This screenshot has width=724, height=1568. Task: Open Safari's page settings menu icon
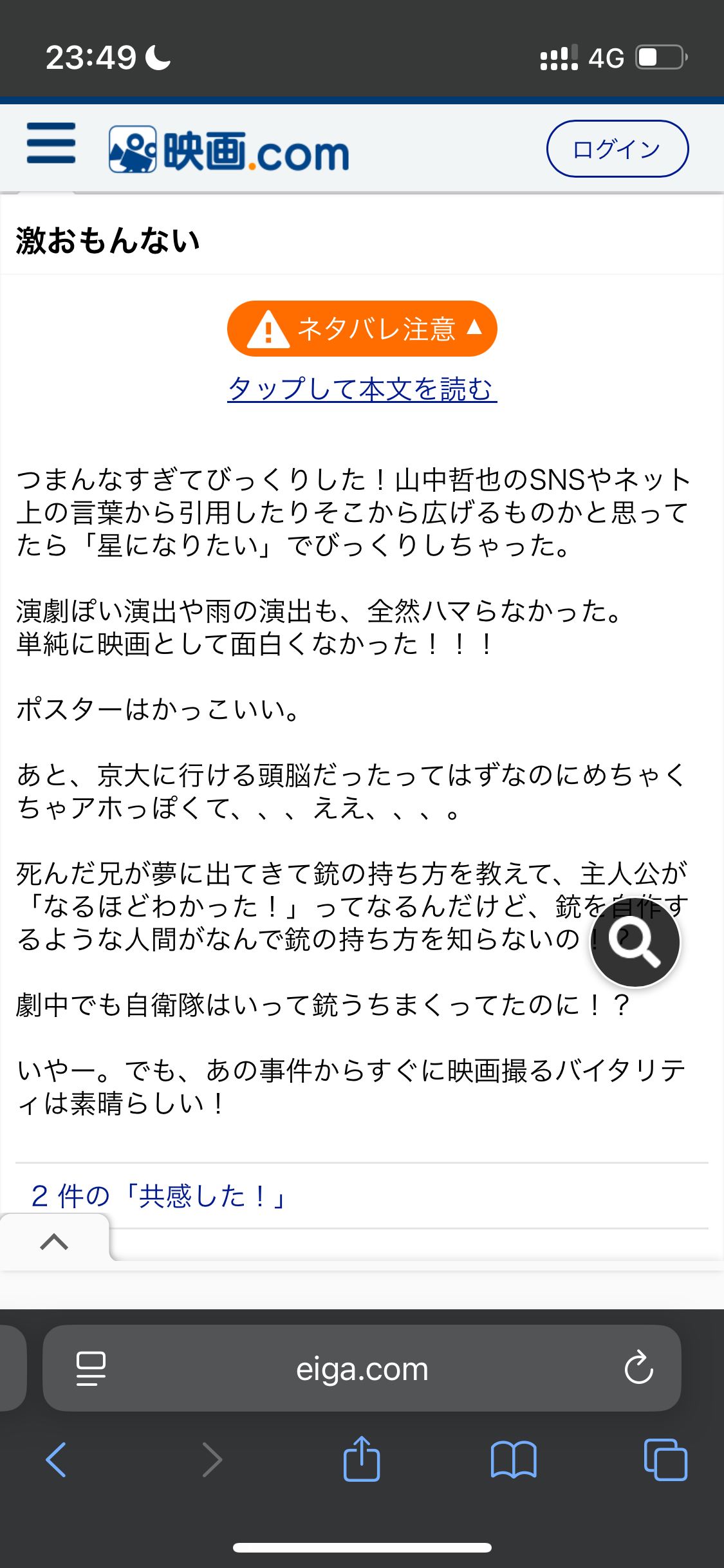91,1368
